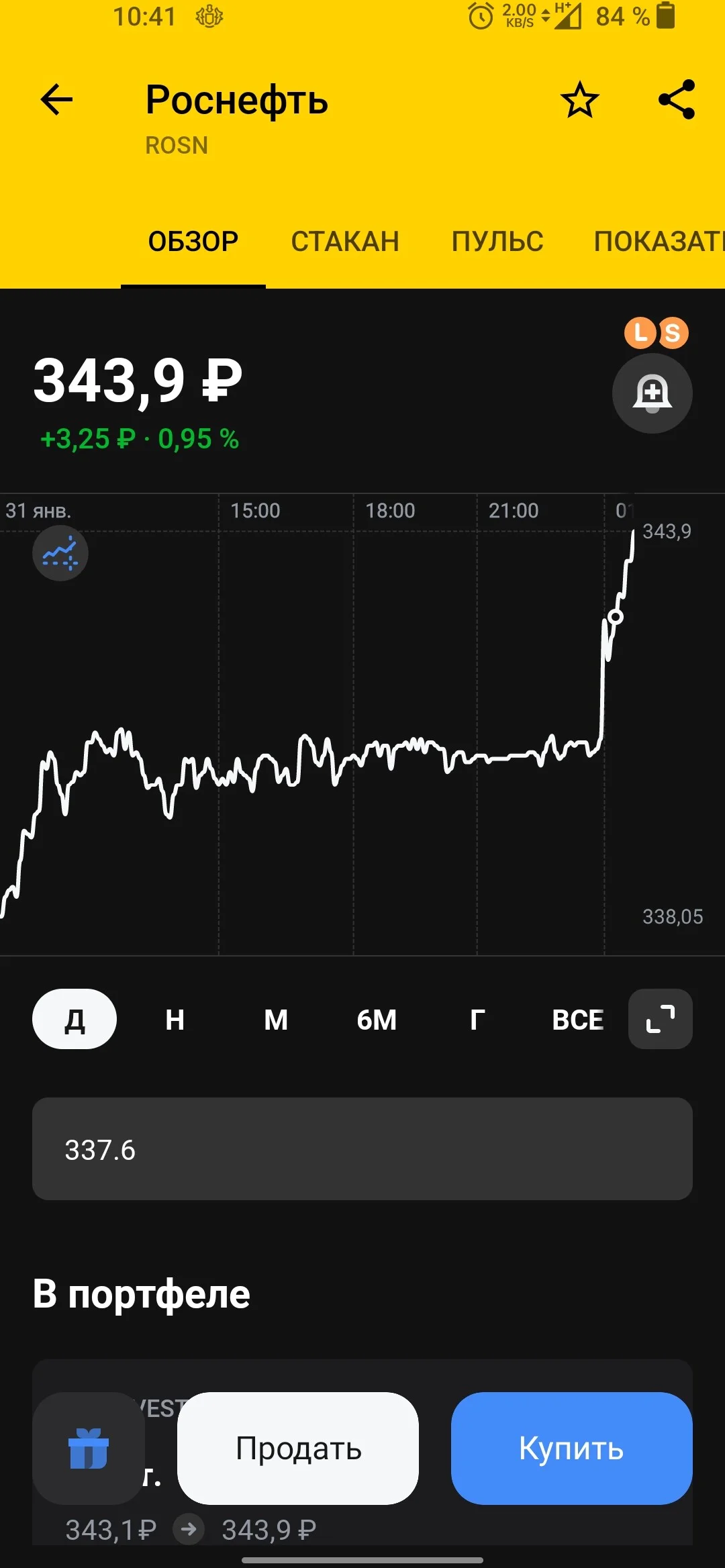725x1568 pixels.
Task: Create a price alert with the bell icon
Action: click(652, 393)
